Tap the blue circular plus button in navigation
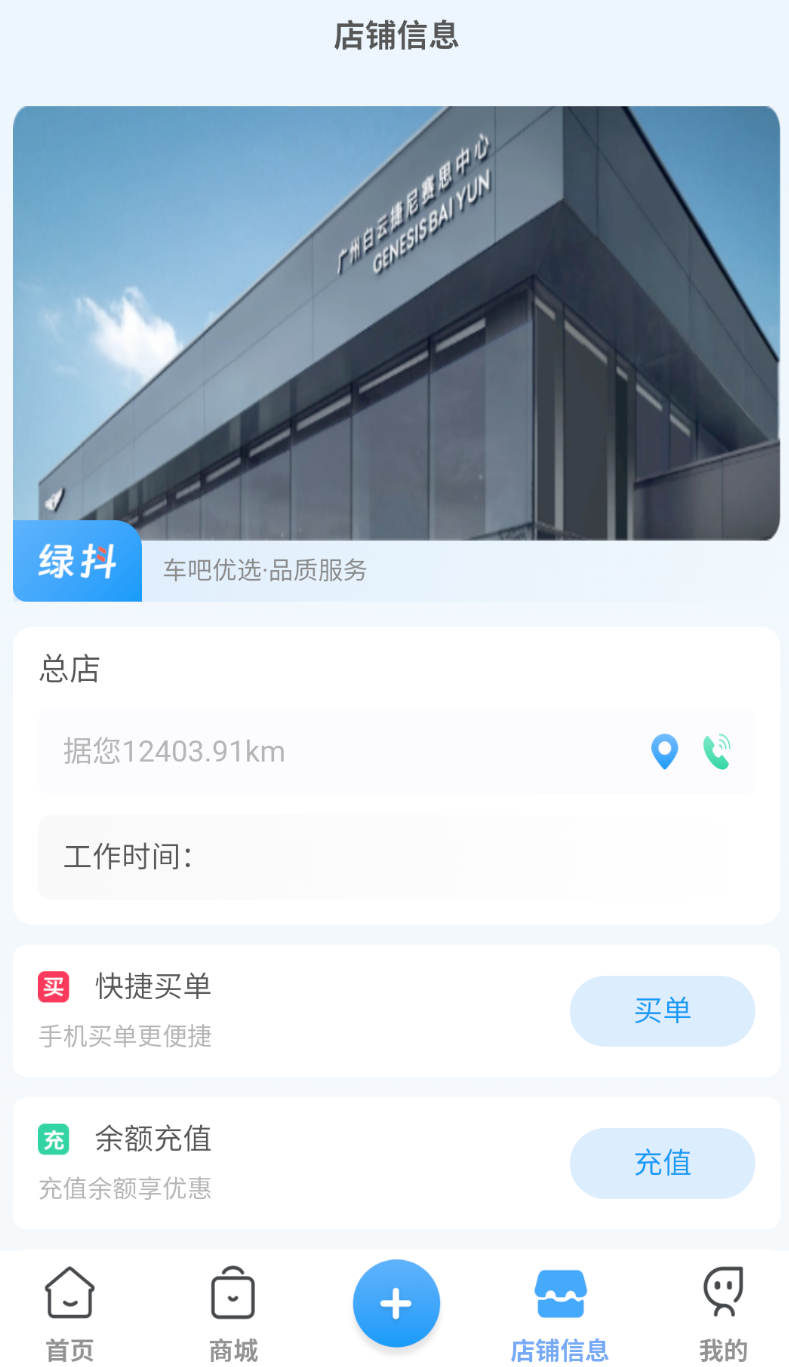The height and width of the screenshot is (1367, 789). (x=396, y=1303)
